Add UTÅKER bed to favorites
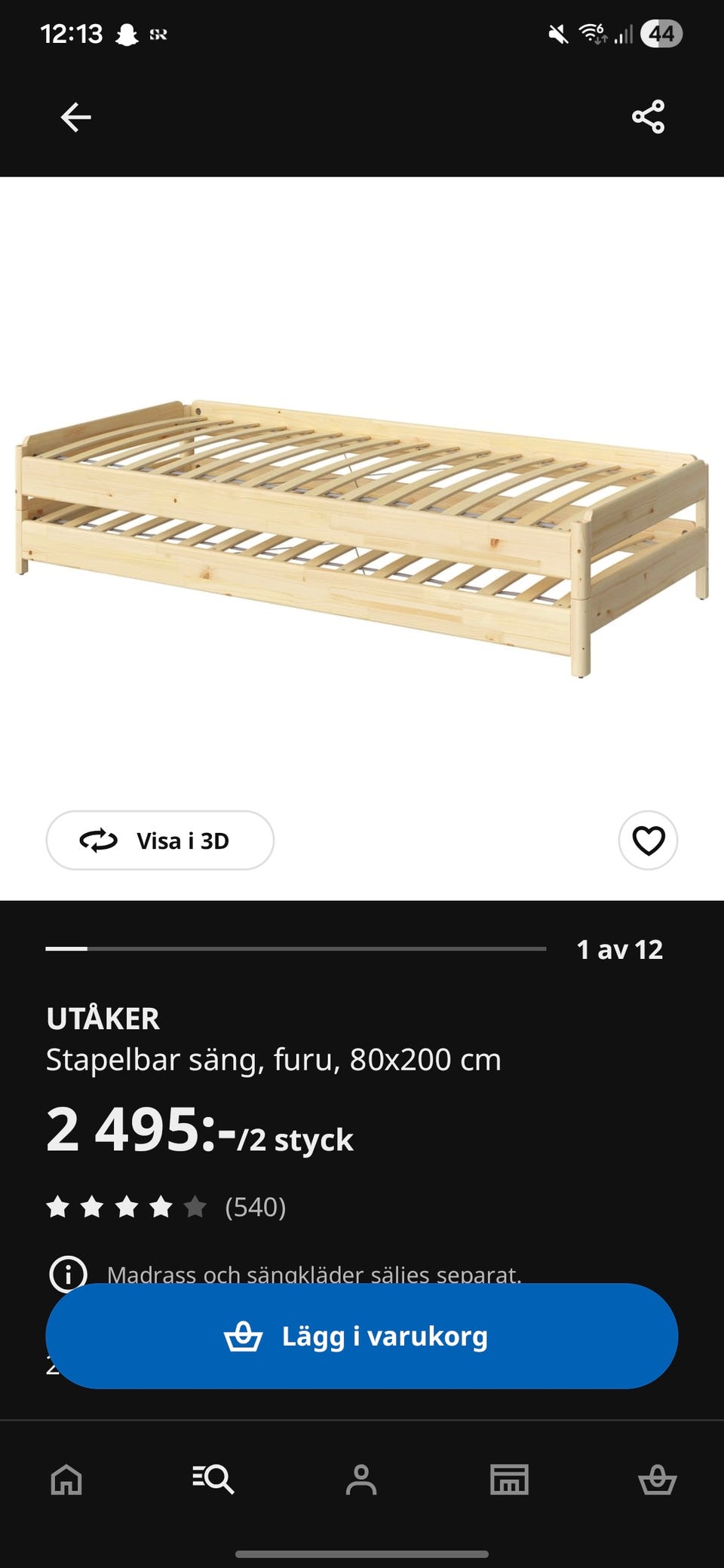The image size is (724, 1568). tap(648, 841)
